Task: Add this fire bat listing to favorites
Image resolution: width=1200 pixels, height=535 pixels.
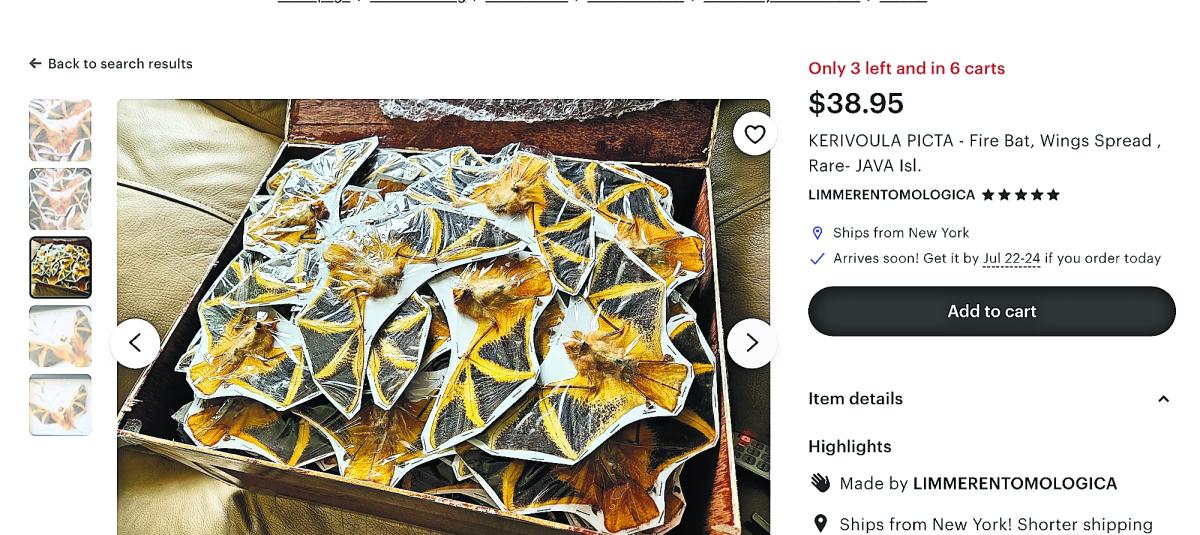Action: (755, 135)
